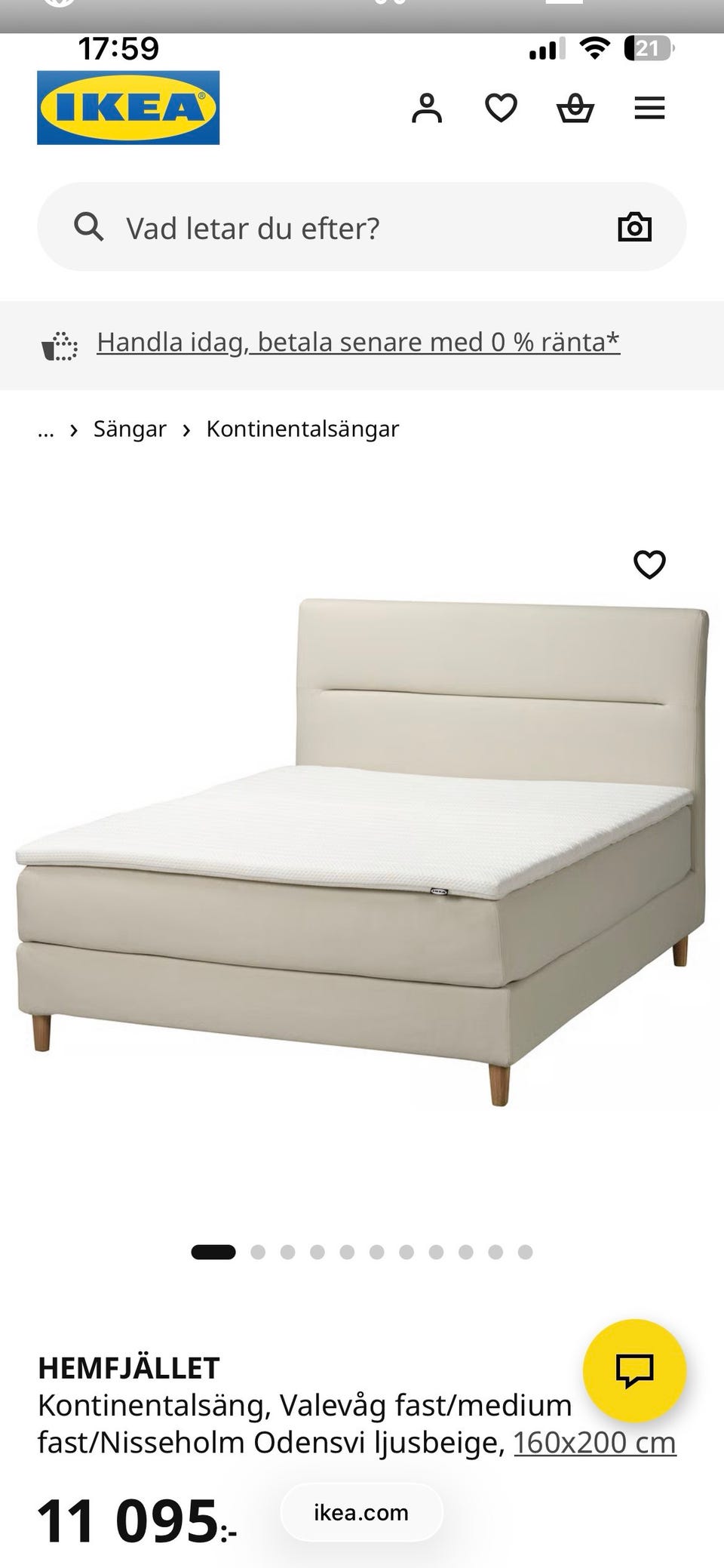Open the favorites heart icon in header
Viewport: 724px width, 1568px height.
[x=500, y=108]
